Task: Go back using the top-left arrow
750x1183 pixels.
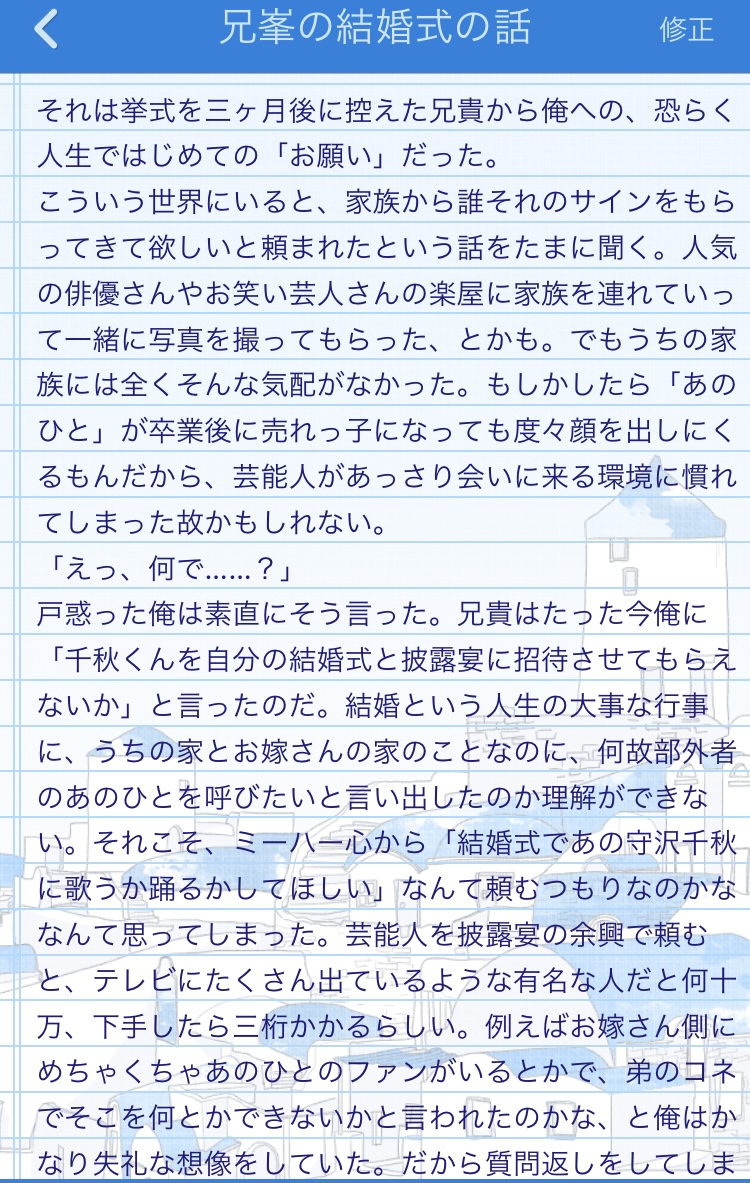Action: pyautogui.click(x=46, y=30)
